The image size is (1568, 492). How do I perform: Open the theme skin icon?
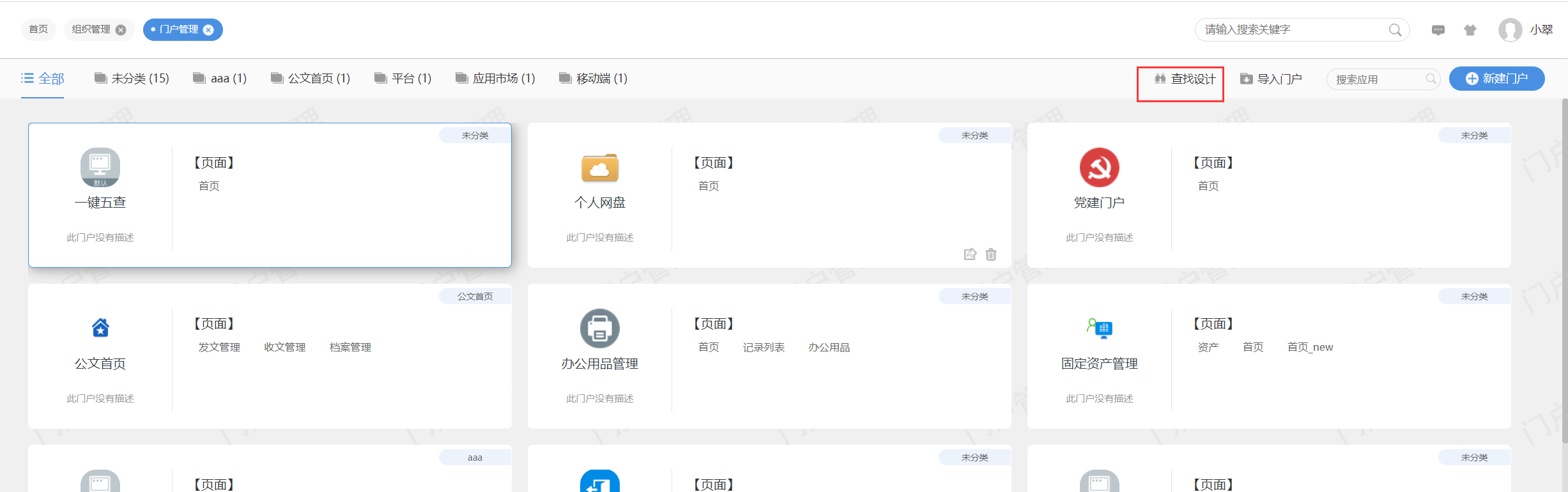coord(1470,30)
